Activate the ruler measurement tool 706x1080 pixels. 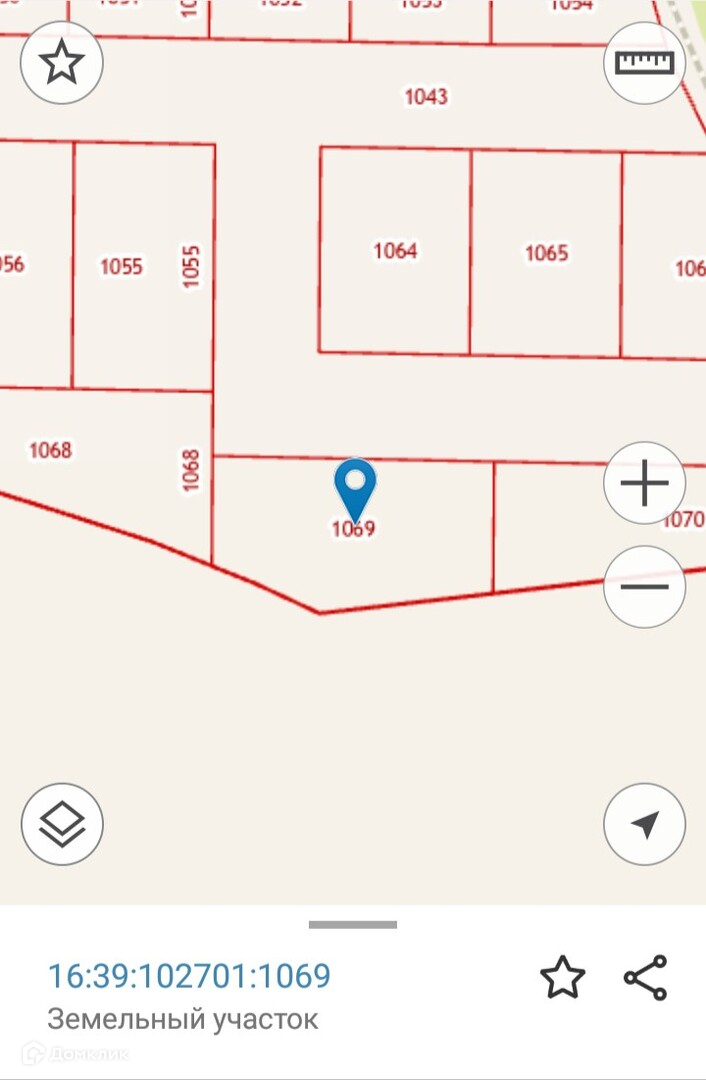coord(645,63)
